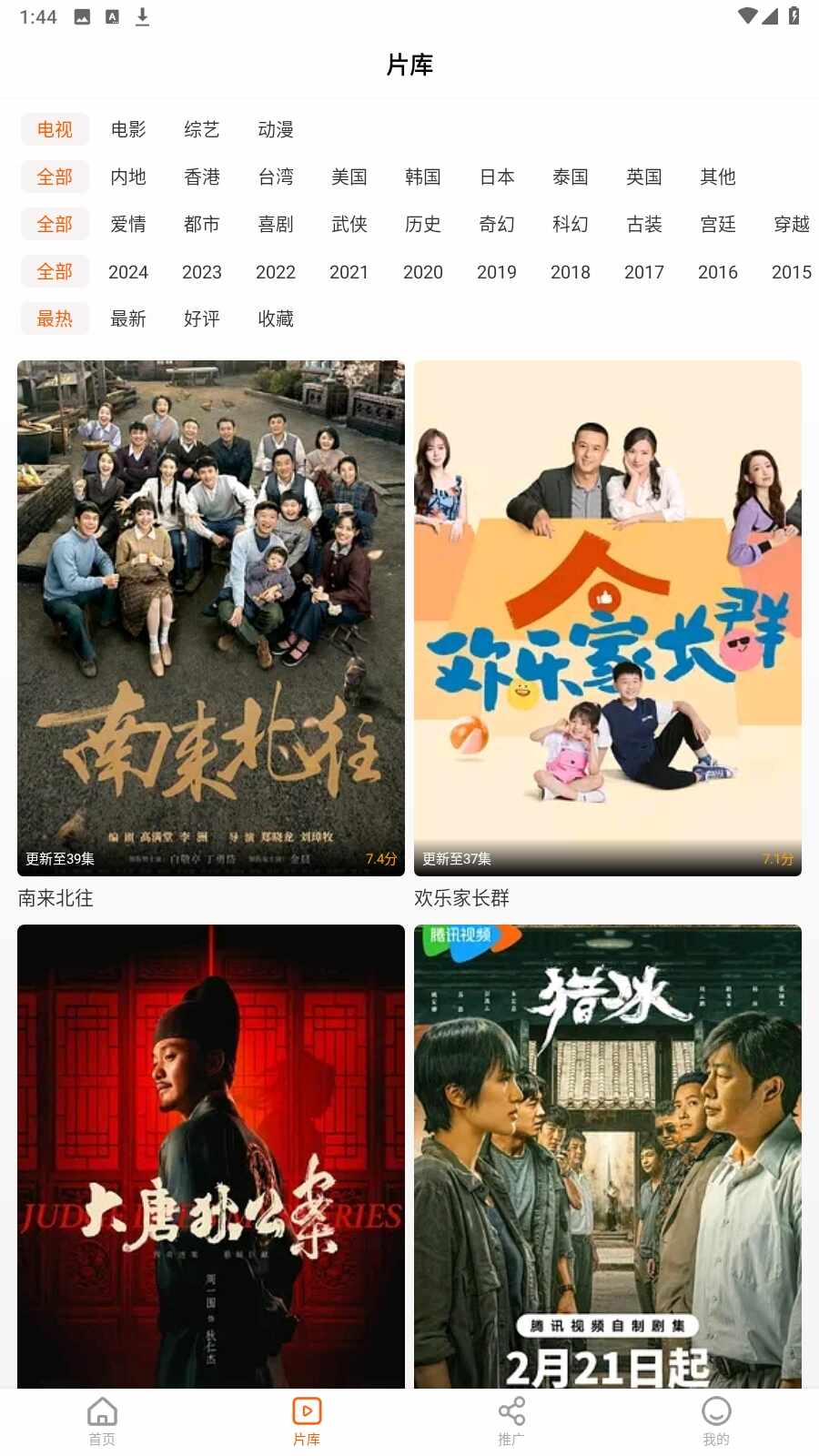The width and height of the screenshot is (819, 1456).
Task: Open the drama 南来北往
Action: [x=211, y=619]
